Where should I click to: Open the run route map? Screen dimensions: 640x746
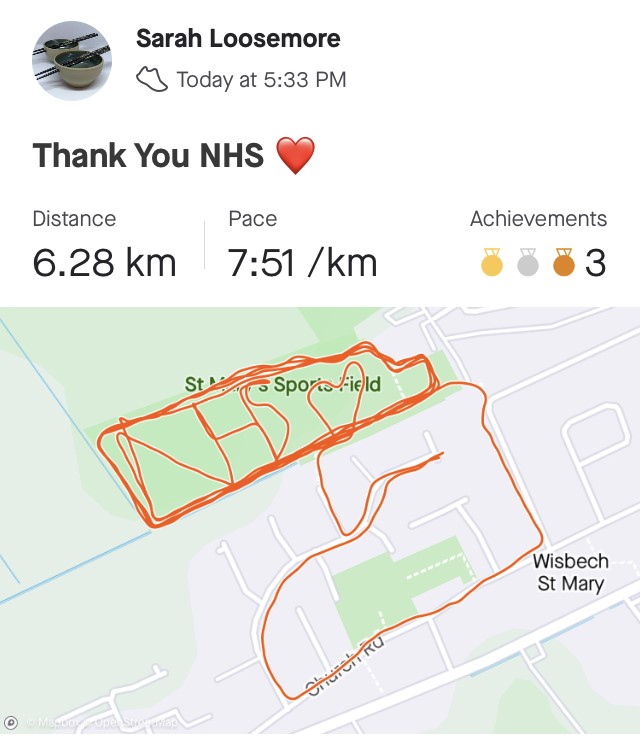tap(320, 520)
